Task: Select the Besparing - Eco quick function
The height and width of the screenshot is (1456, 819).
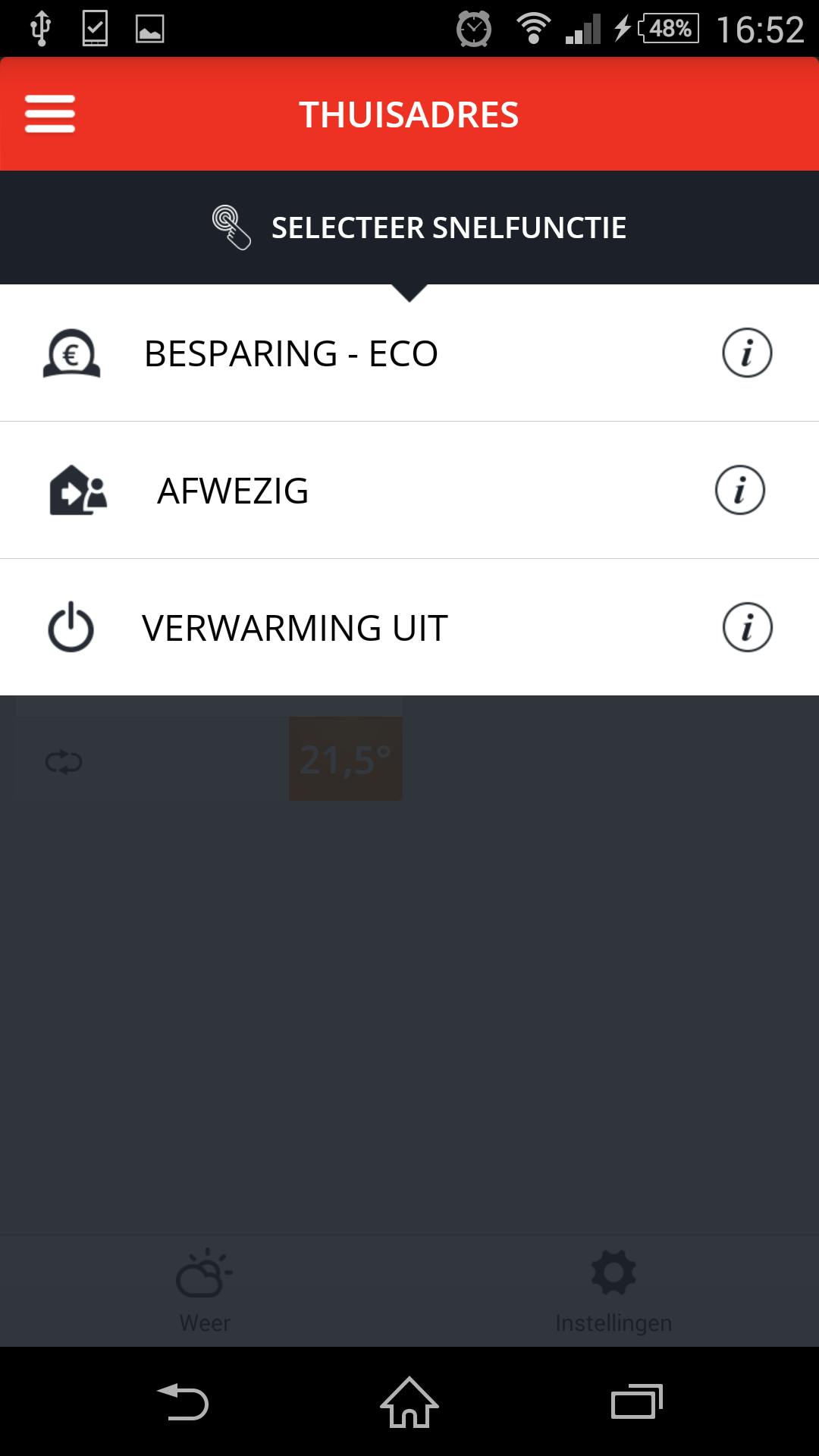Action: point(291,353)
